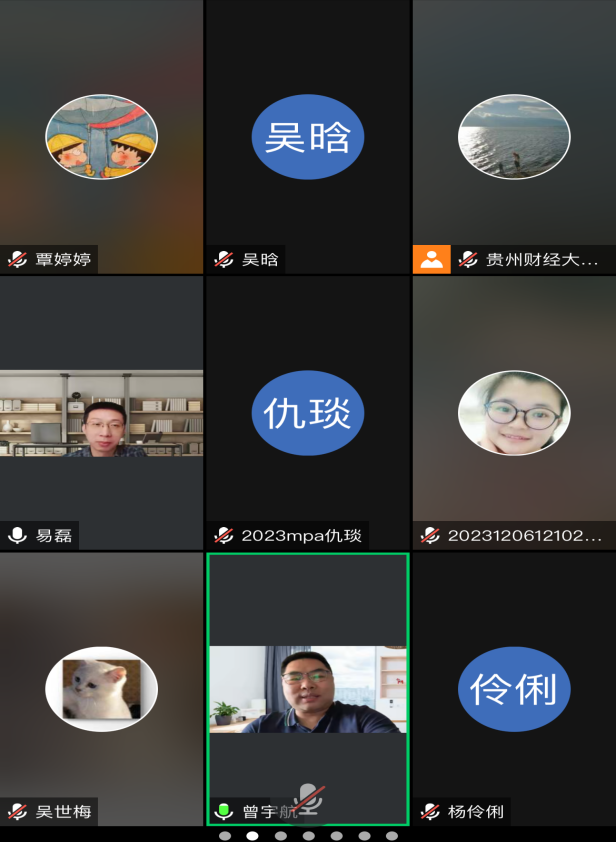The height and width of the screenshot is (842, 616).
Task: Open the 2023120612102... participant tile
Action: [514, 413]
